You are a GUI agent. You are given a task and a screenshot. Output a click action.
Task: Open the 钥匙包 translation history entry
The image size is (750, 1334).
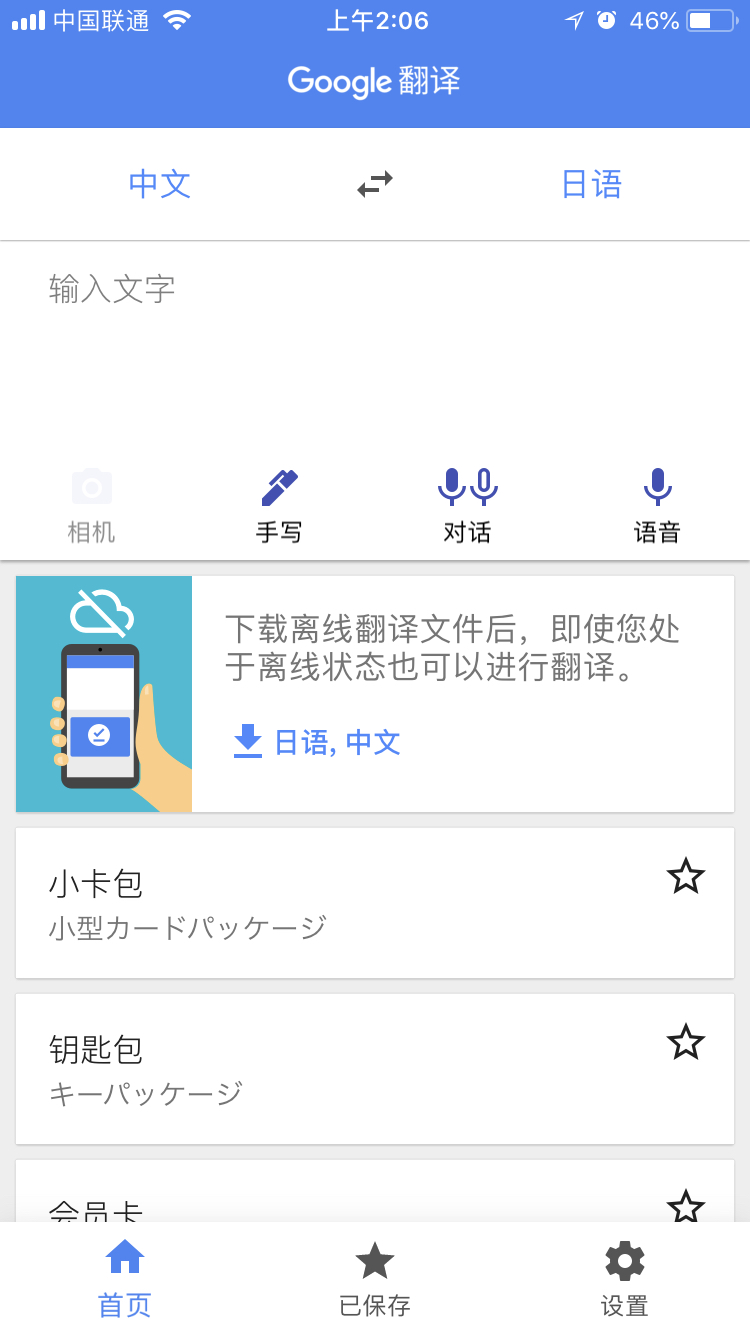point(300,1069)
